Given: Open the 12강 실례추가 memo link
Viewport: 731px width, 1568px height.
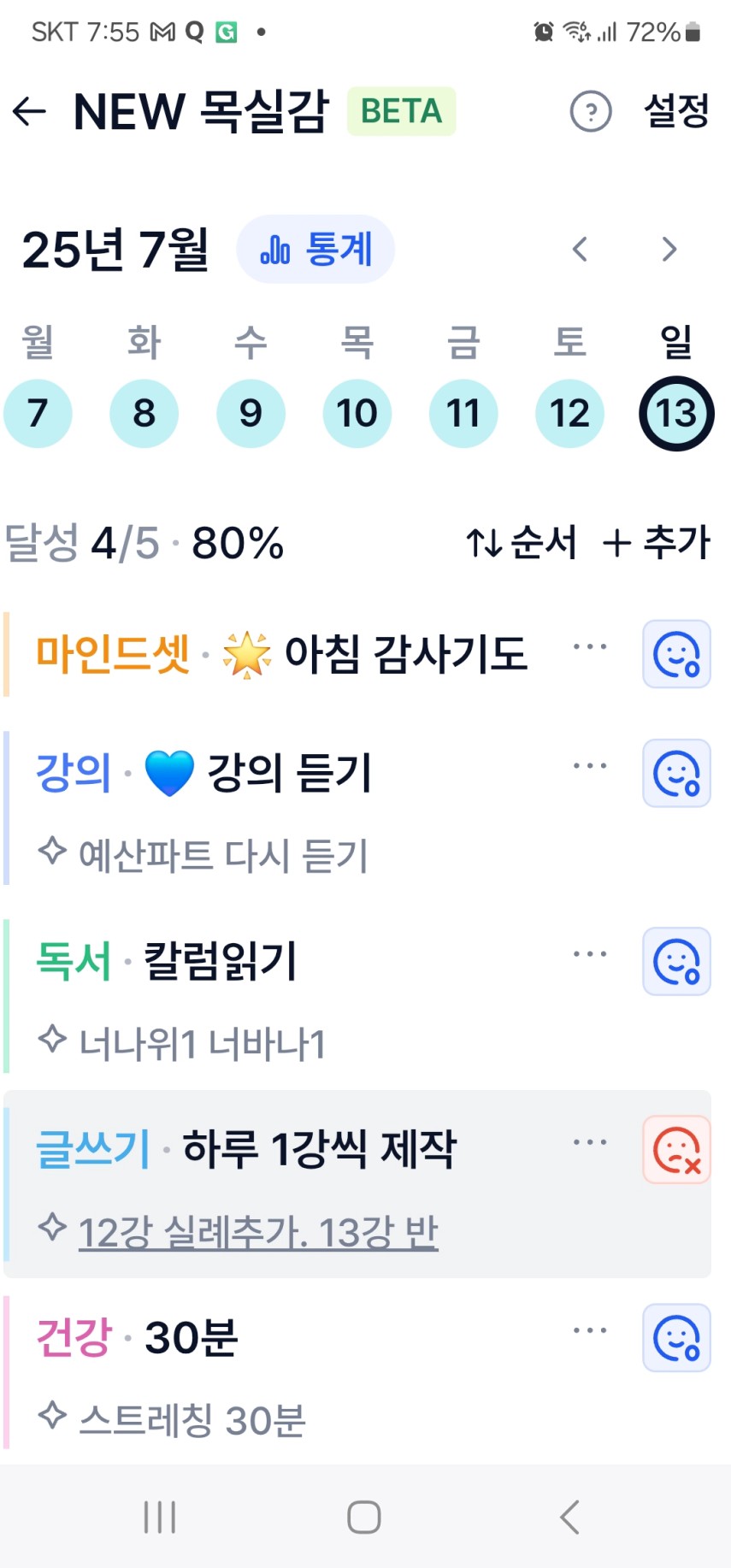Looking at the screenshot, I should tap(258, 1232).
